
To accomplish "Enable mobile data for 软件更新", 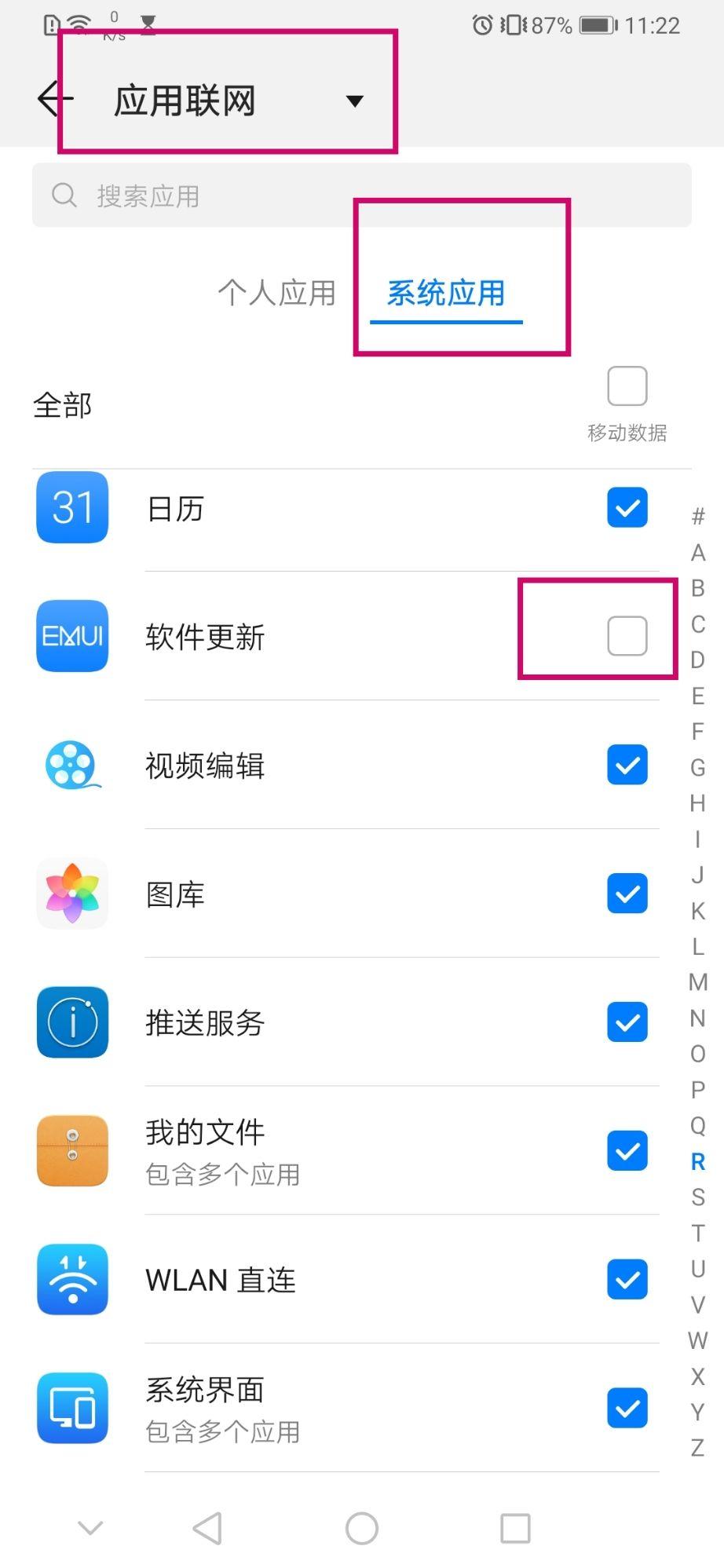I will click(x=627, y=636).
